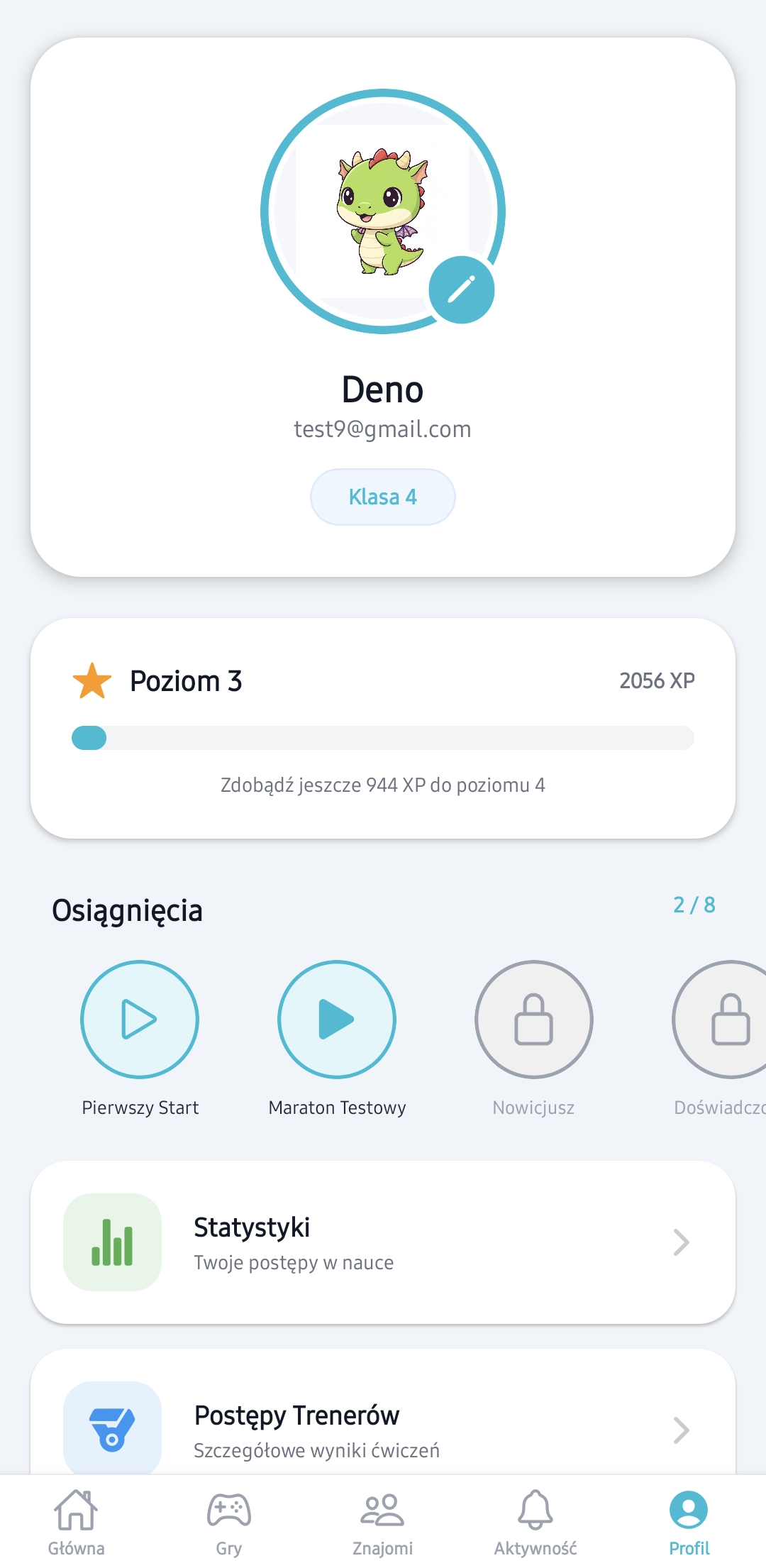Open Statystyki learning progress
Viewport: 766px width, 1568px height.
click(x=382, y=1242)
